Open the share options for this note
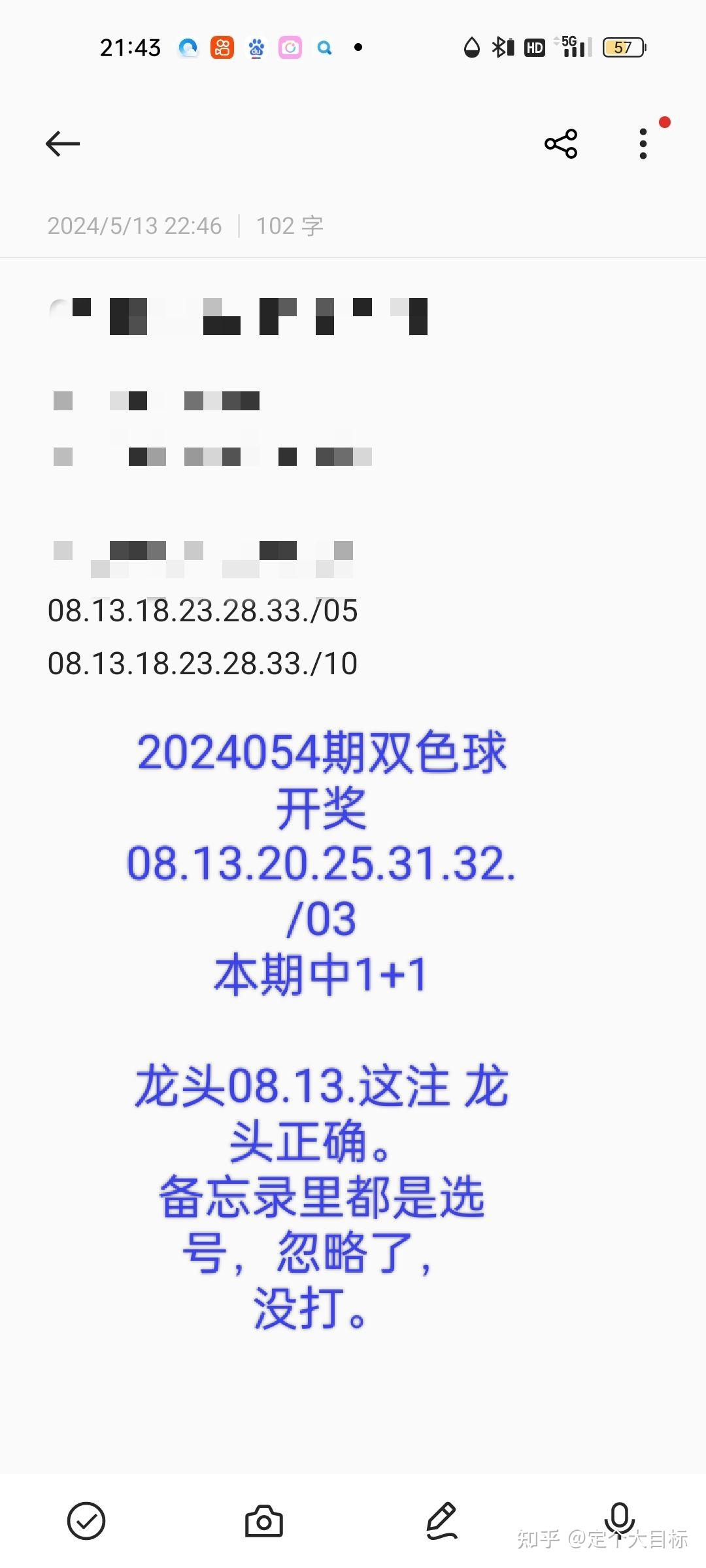The height and width of the screenshot is (1568, 706). point(561,143)
